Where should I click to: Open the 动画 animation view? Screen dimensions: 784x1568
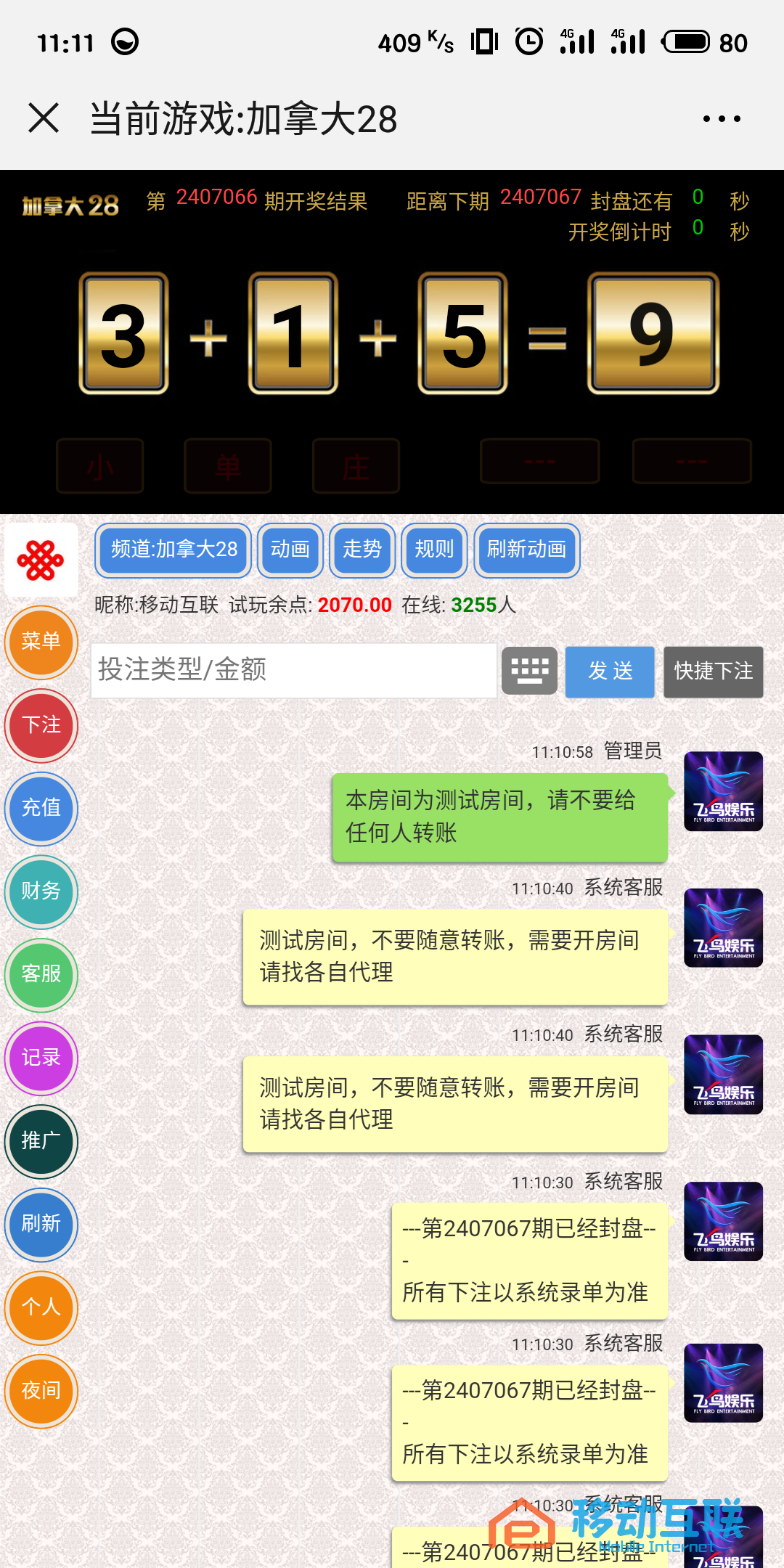tap(290, 550)
